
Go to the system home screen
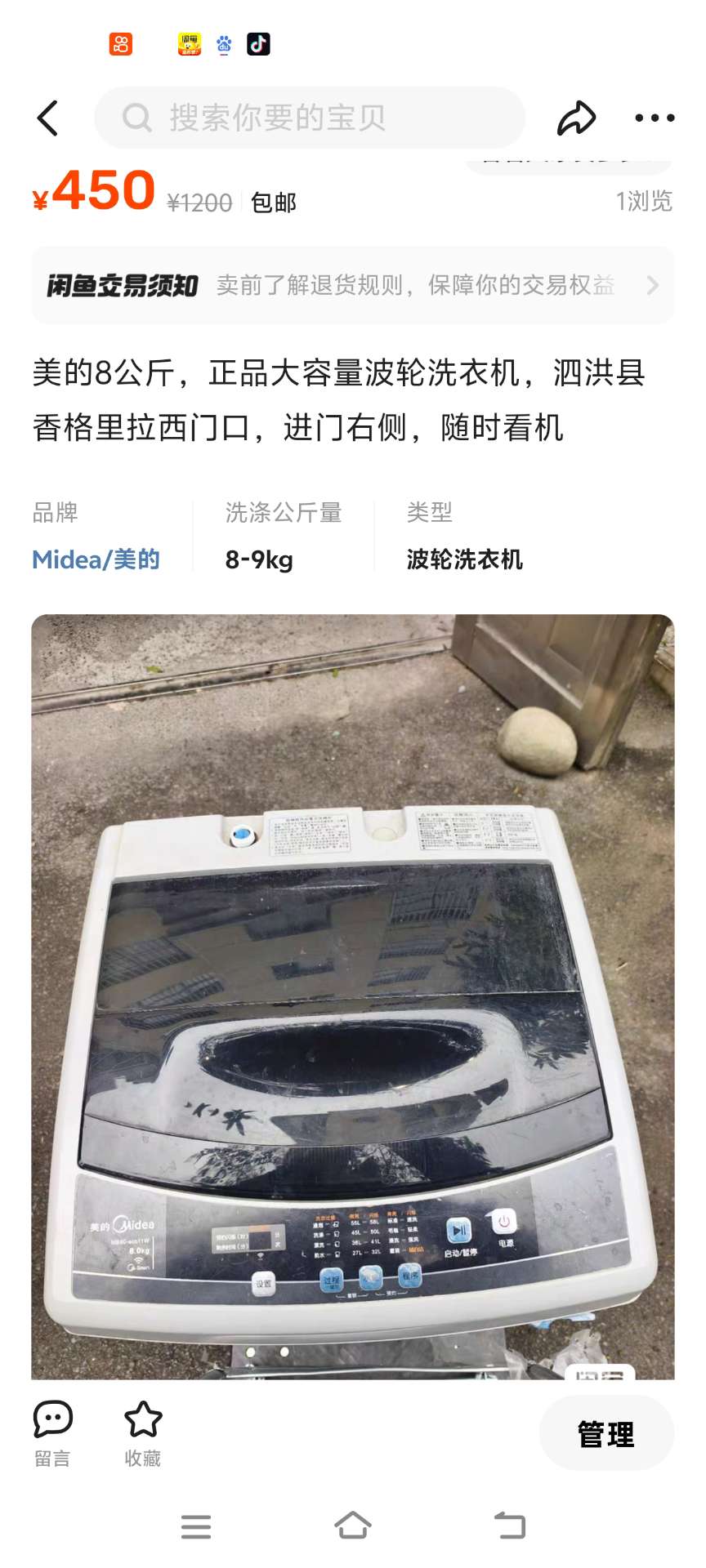[x=353, y=1526]
